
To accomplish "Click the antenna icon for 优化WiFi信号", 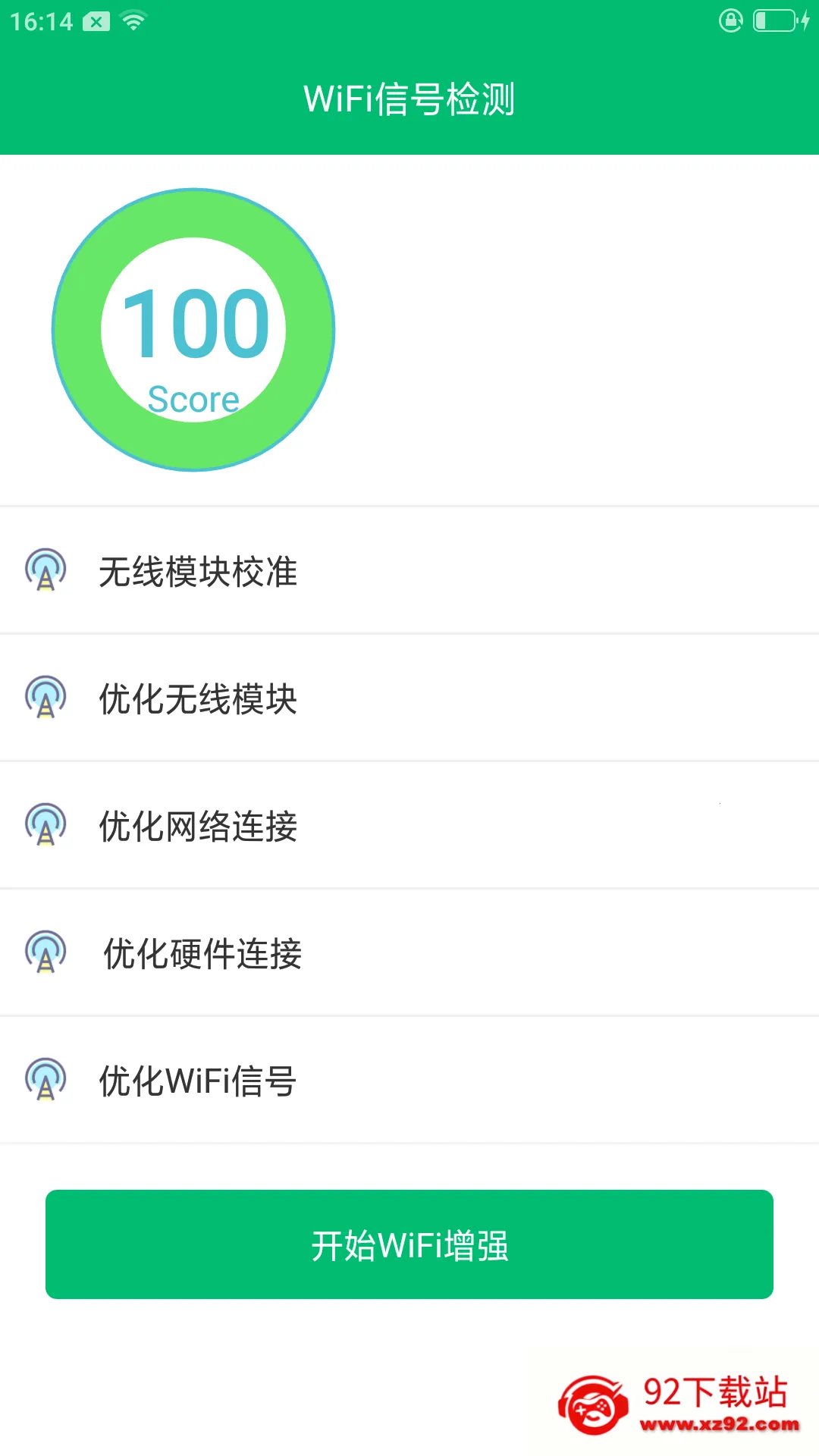I will click(x=45, y=1080).
